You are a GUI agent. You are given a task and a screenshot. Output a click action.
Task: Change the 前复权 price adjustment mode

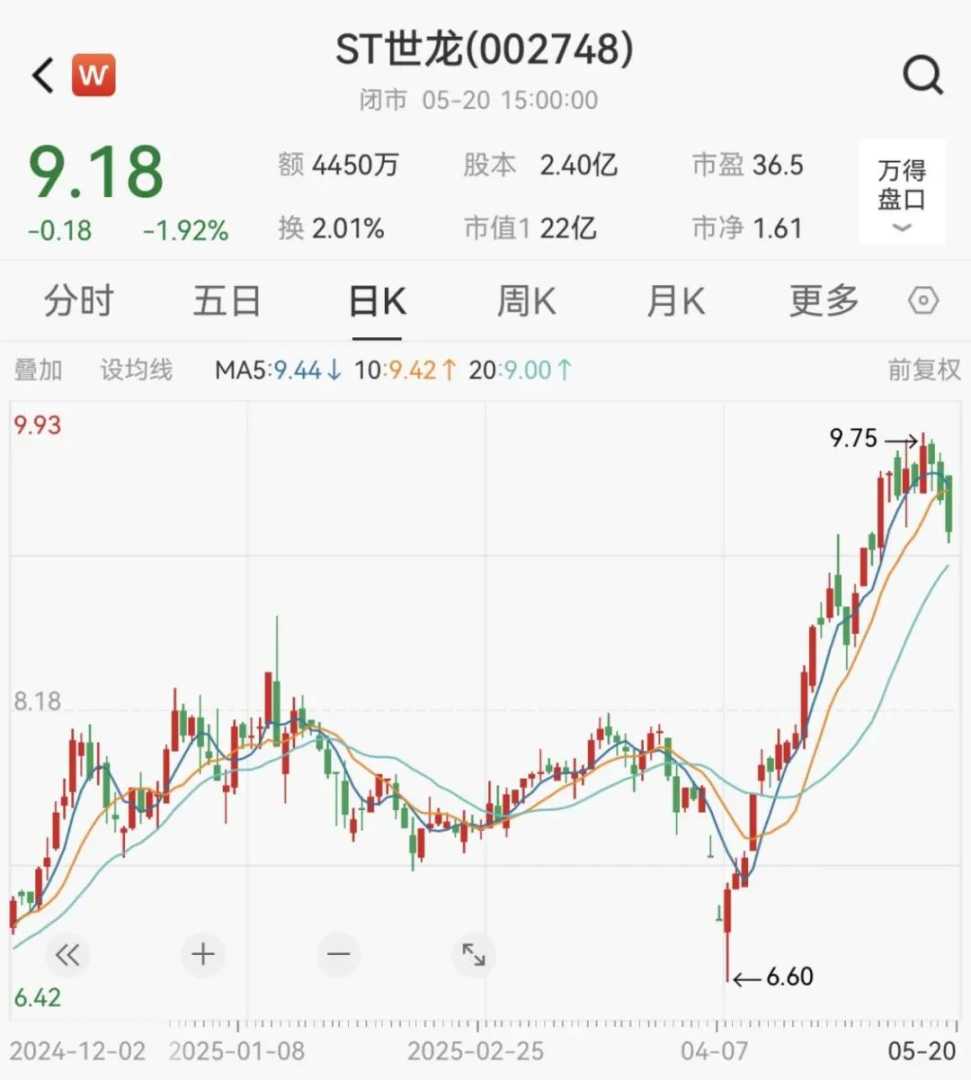coord(924,370)
